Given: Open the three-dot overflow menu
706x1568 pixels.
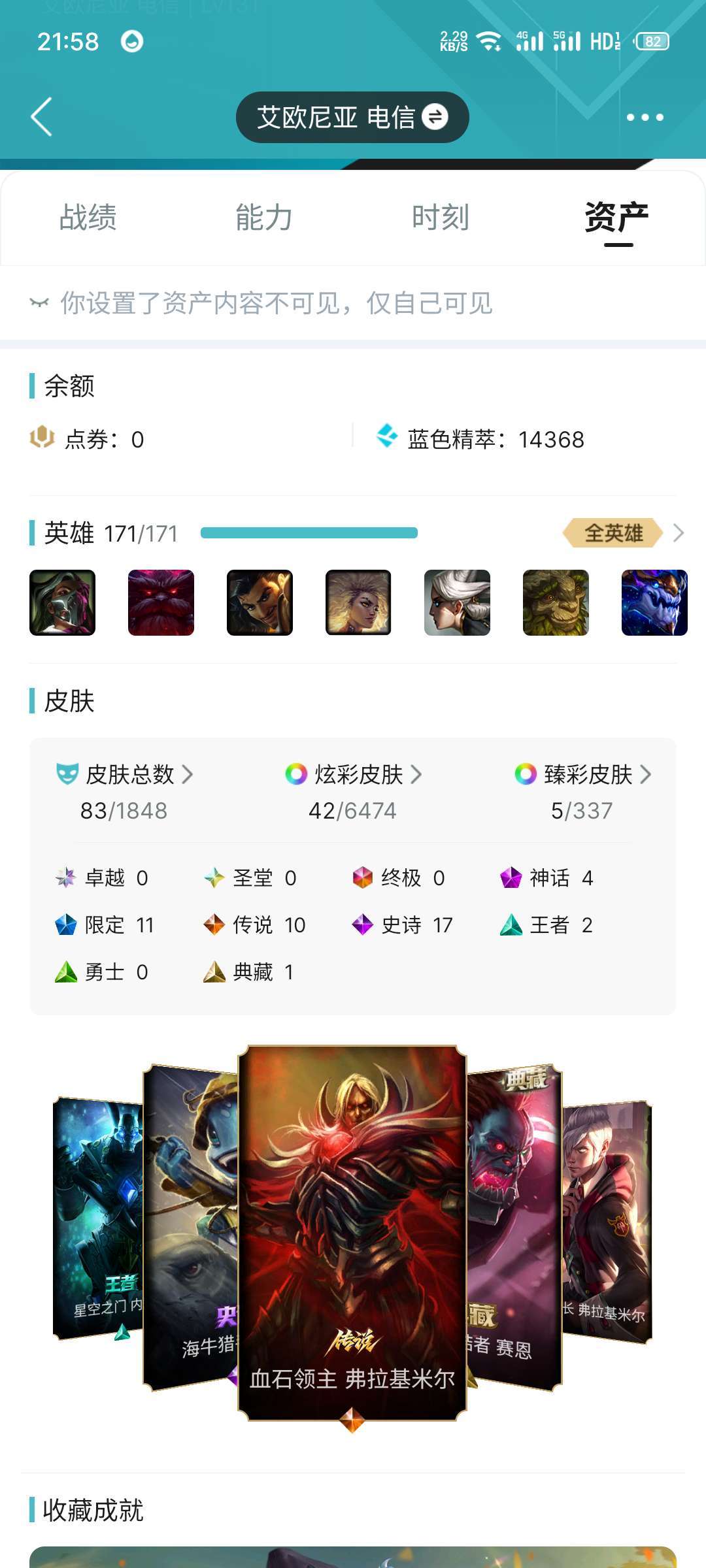Looking at the screenshot, I should coord(645,118).
